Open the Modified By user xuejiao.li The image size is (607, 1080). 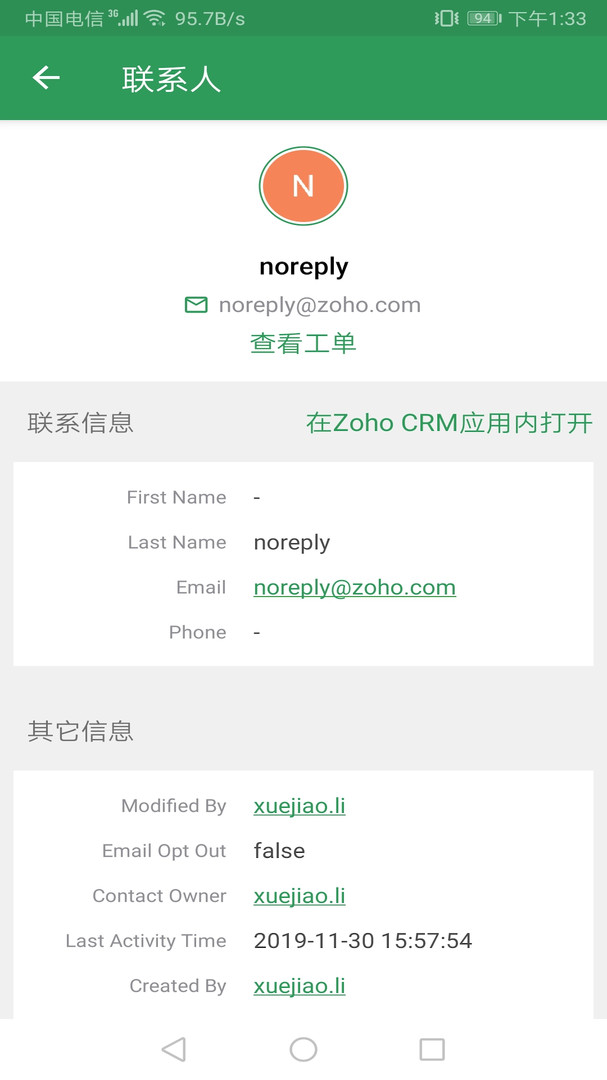point(299,806)
